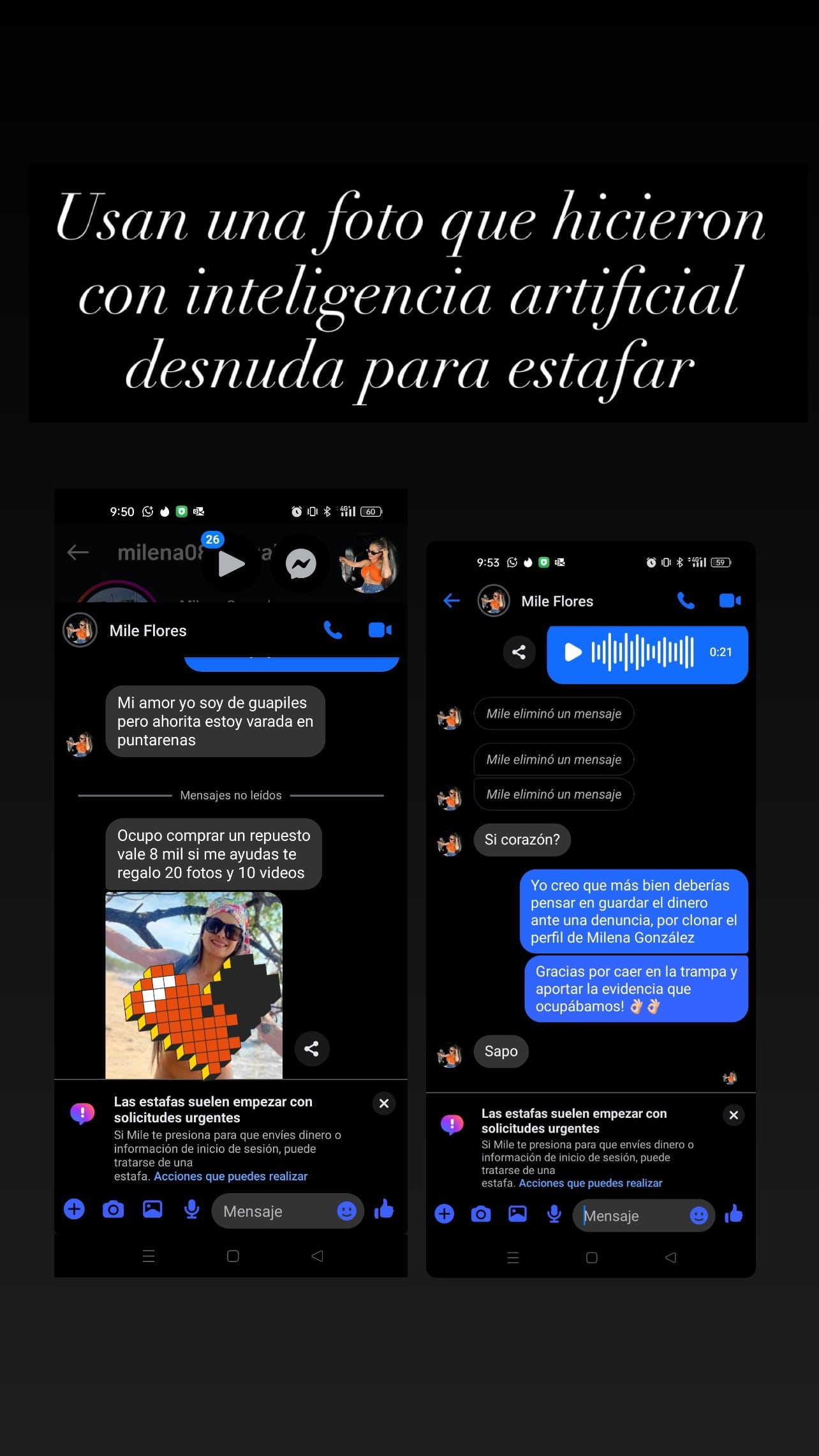Close the scam alert on the right chat
Screen dimensions: 819x1456
pyautogui.click(x=734, y=1115)
